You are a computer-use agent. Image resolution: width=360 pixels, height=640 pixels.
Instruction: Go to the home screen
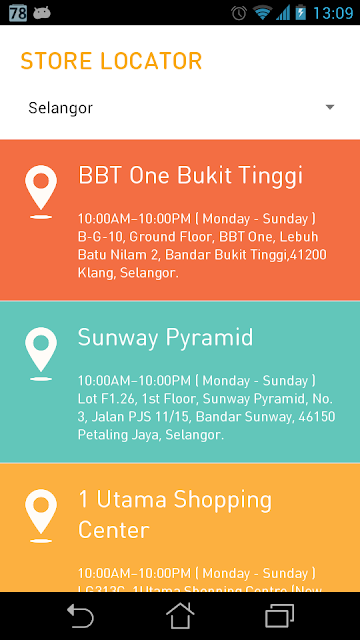180,616
